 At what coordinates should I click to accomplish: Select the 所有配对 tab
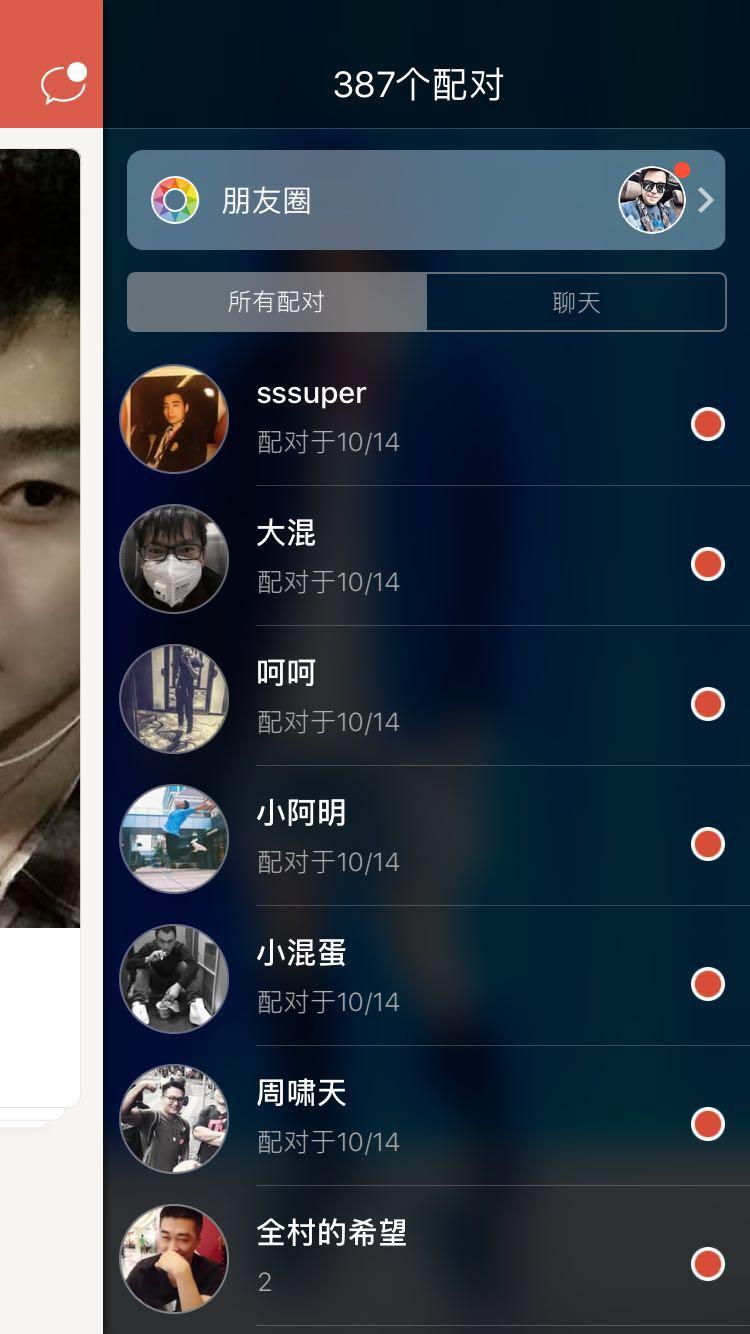click(x=276, y=302)
